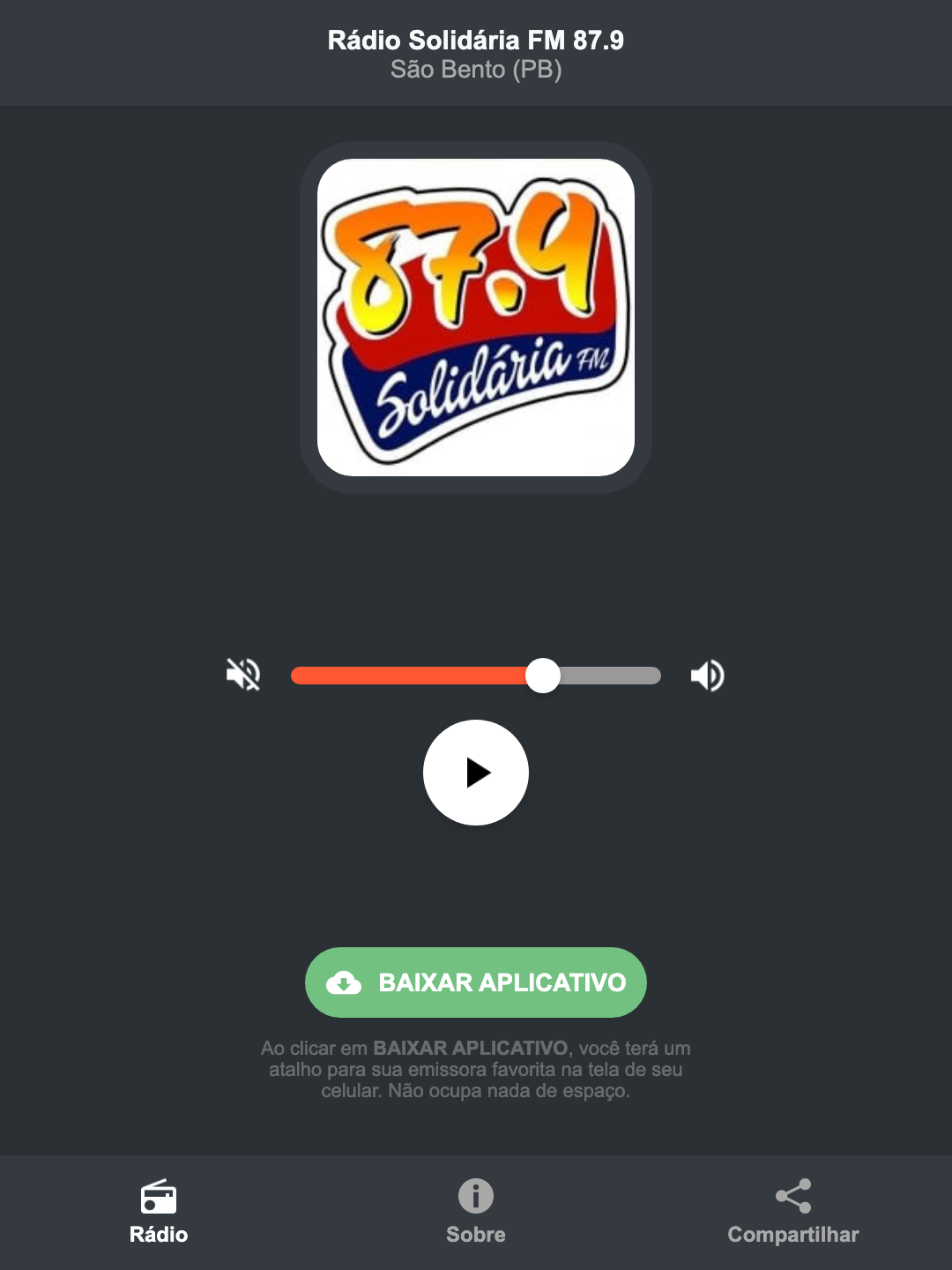Image resolution: width=952 pixels, height=1270 pixels.
Task: Click the station title Rádio Solidária FM 87.9
Action: pos(475,39)
